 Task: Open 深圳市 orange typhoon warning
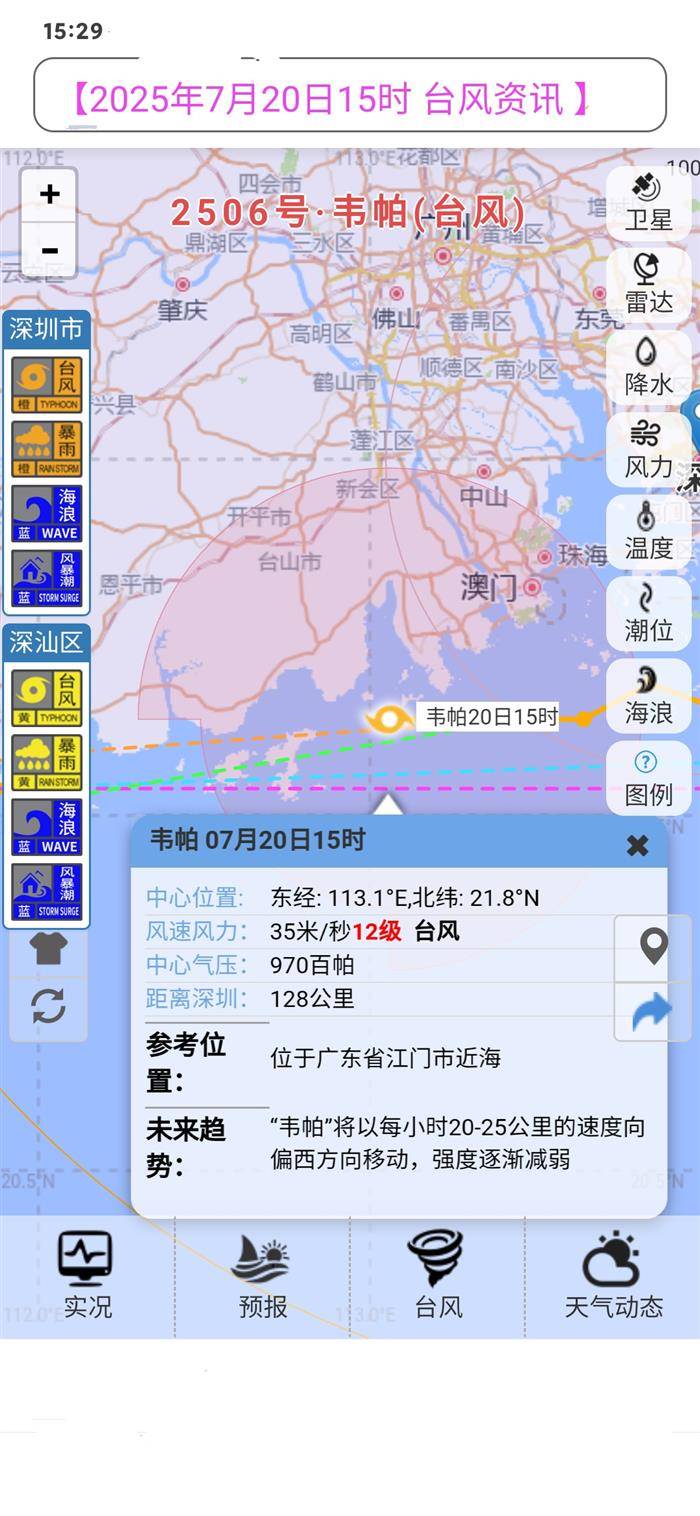coord(47,385)
